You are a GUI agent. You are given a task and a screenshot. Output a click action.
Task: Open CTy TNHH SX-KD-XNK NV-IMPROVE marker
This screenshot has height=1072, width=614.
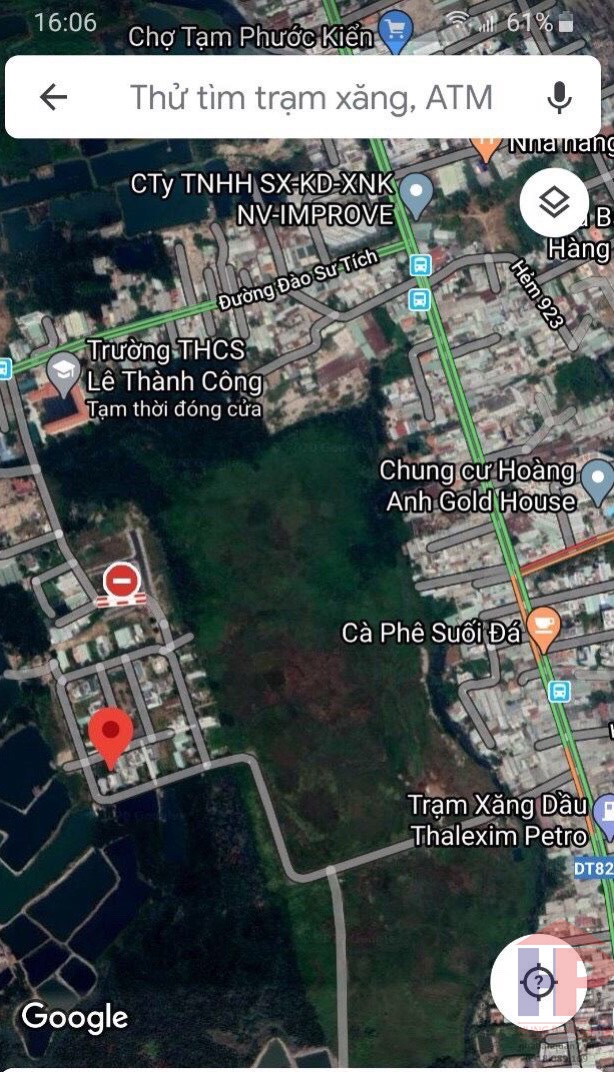coord(416,192)
